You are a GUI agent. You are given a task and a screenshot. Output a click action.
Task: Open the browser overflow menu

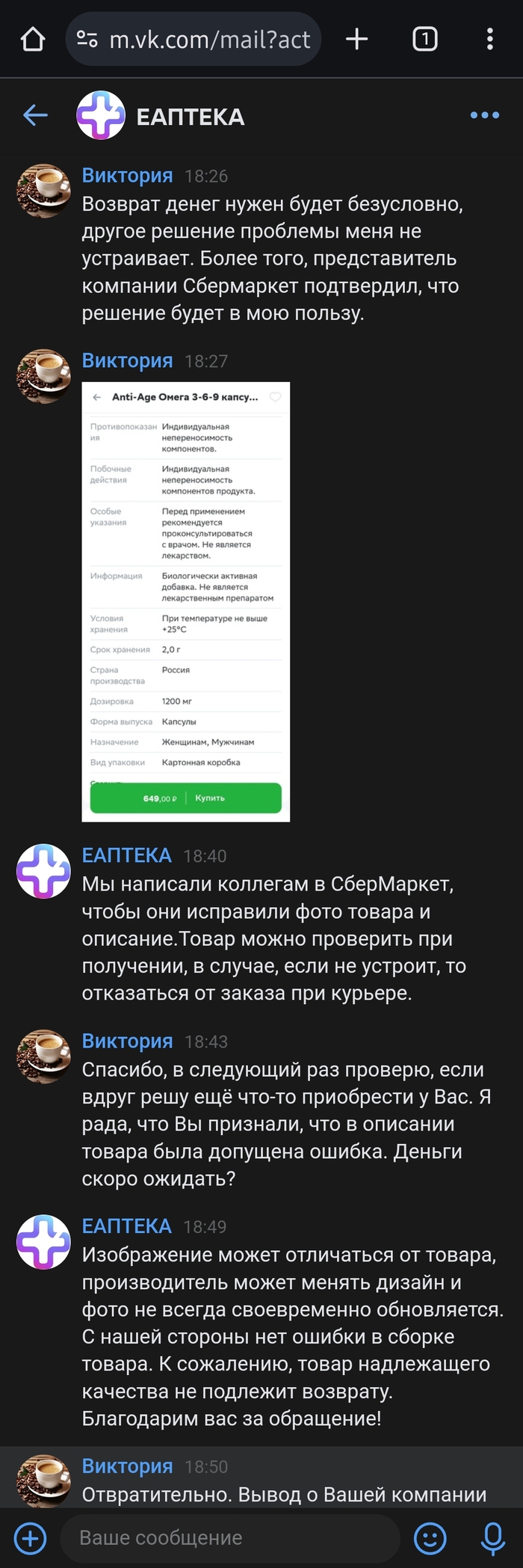click(489, 39)
